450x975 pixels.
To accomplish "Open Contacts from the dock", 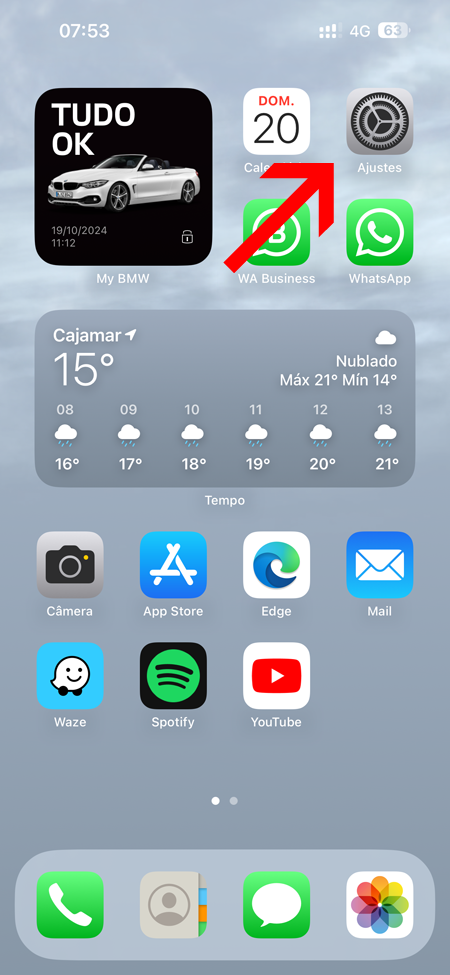I will pyautogui.click(x=173, y=905).
